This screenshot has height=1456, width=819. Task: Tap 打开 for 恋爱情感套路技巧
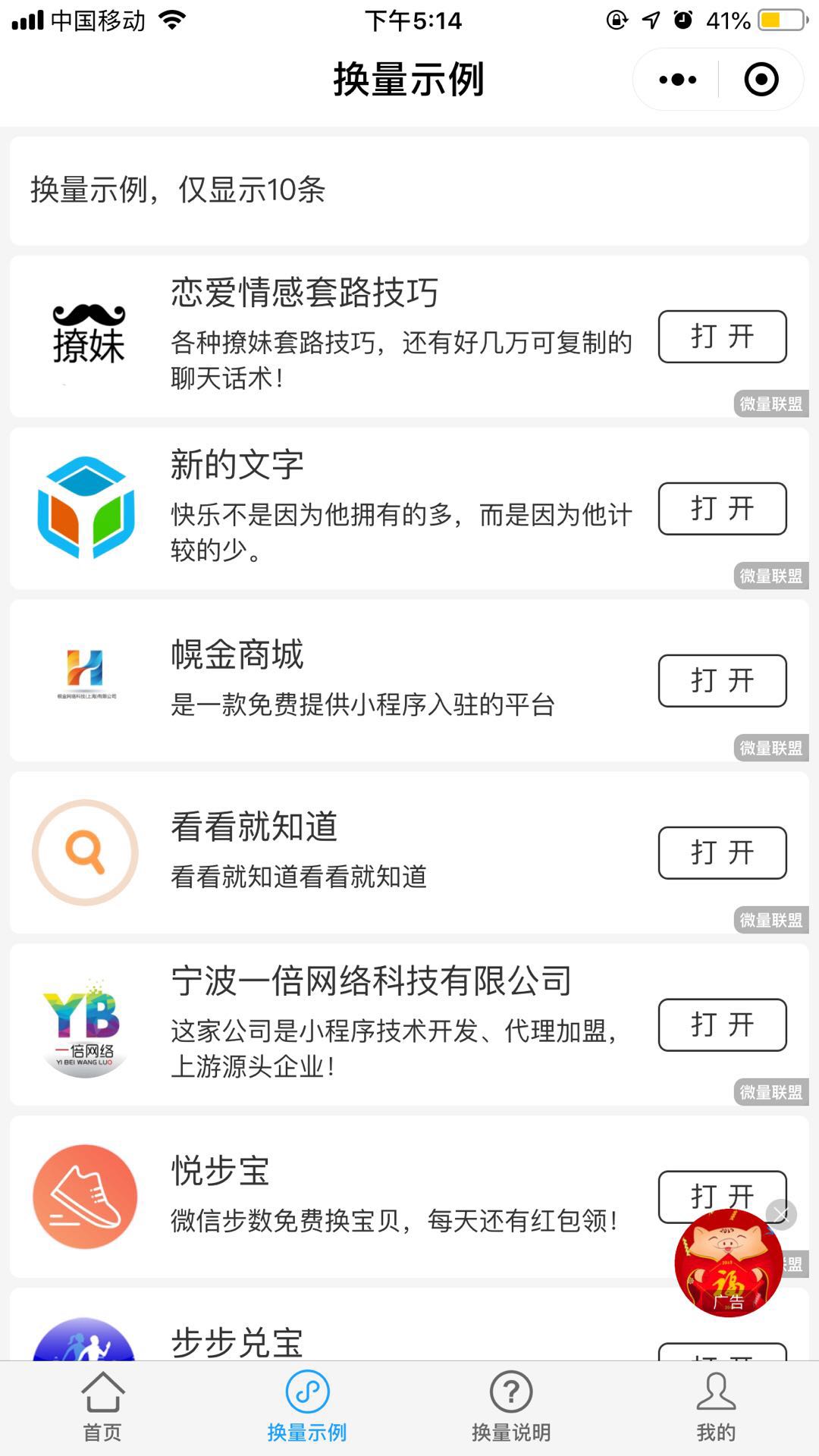[x=722, y=336]
